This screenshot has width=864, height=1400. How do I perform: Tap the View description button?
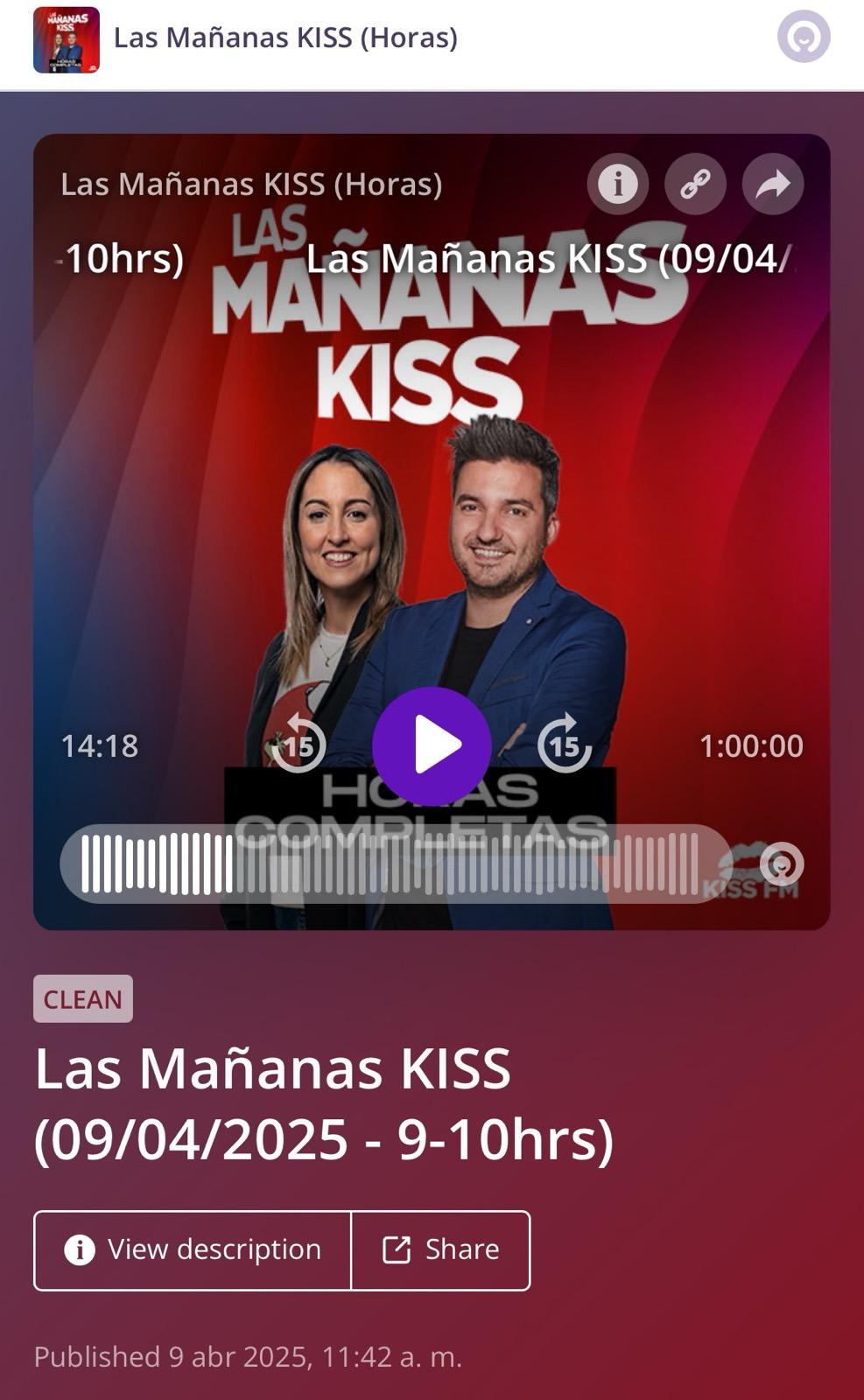[193, 1249]
